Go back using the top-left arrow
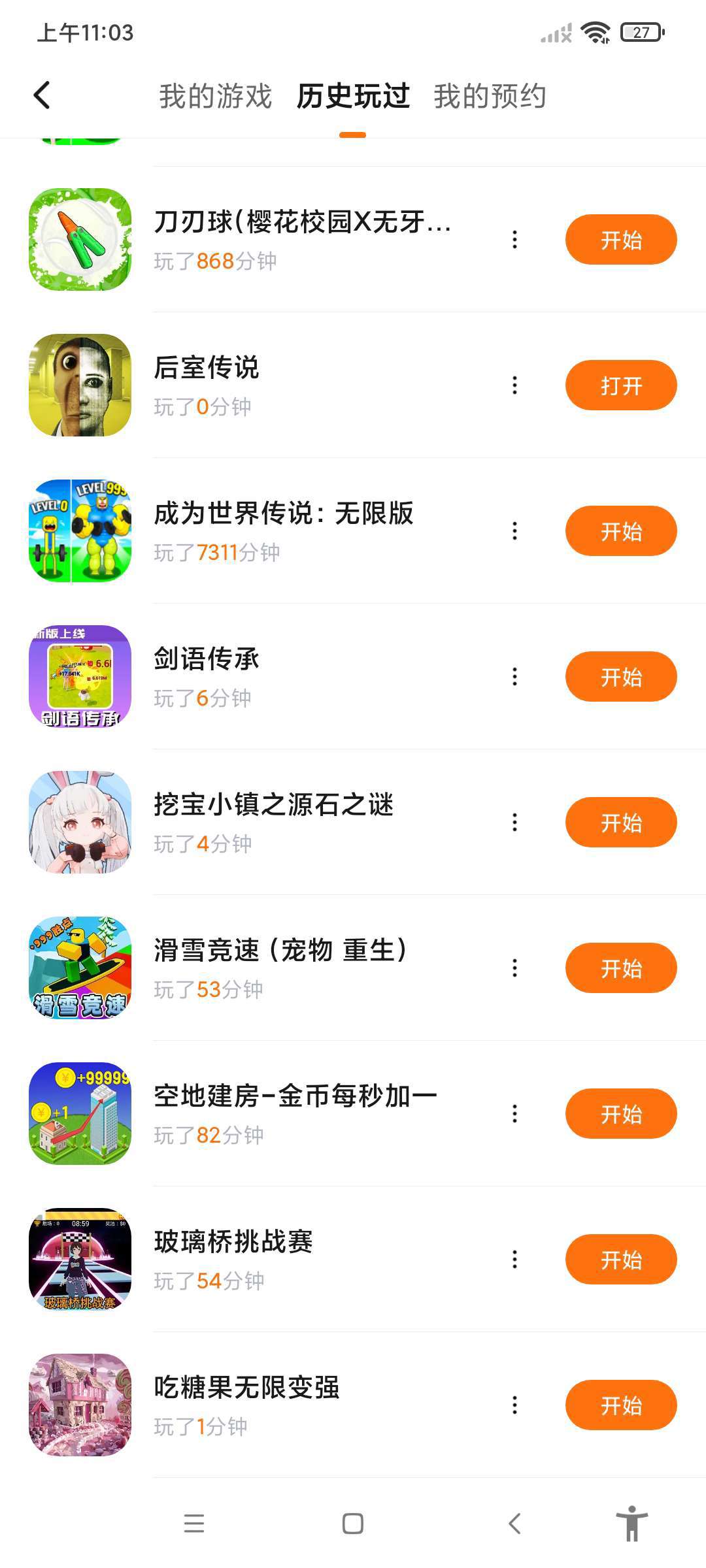 [x=42, y=95]
